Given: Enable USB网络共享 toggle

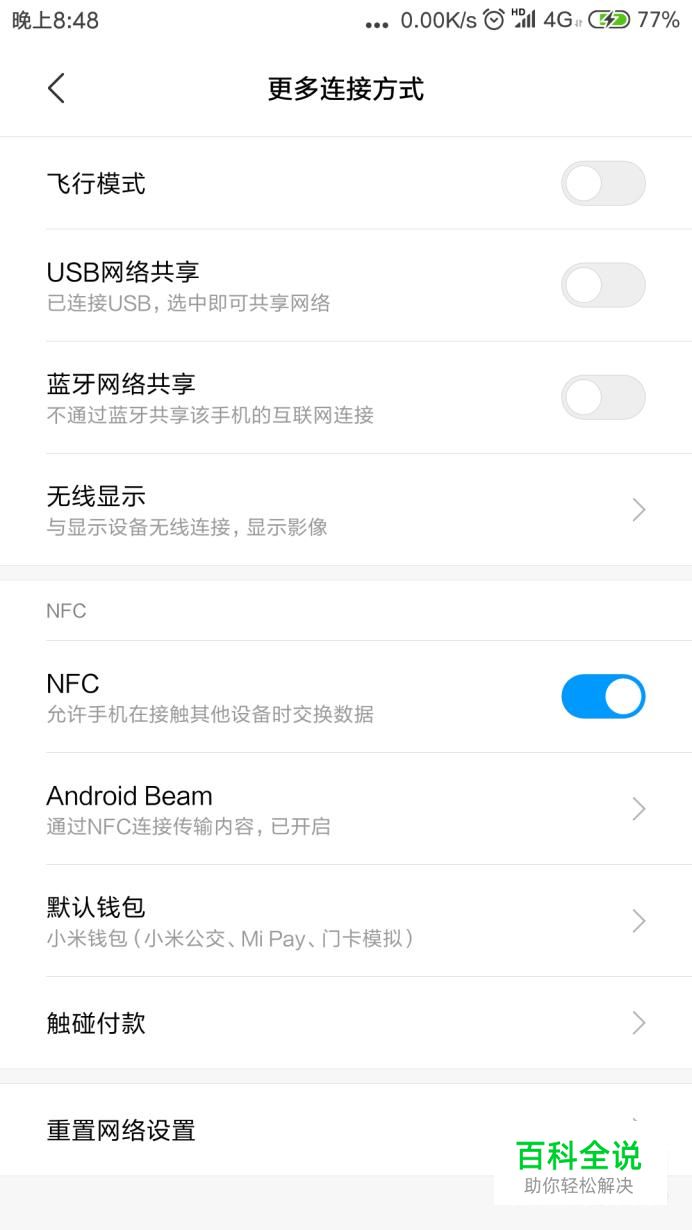Looking at the screenshot, I should pyautogui.click(x=603, y=286).
